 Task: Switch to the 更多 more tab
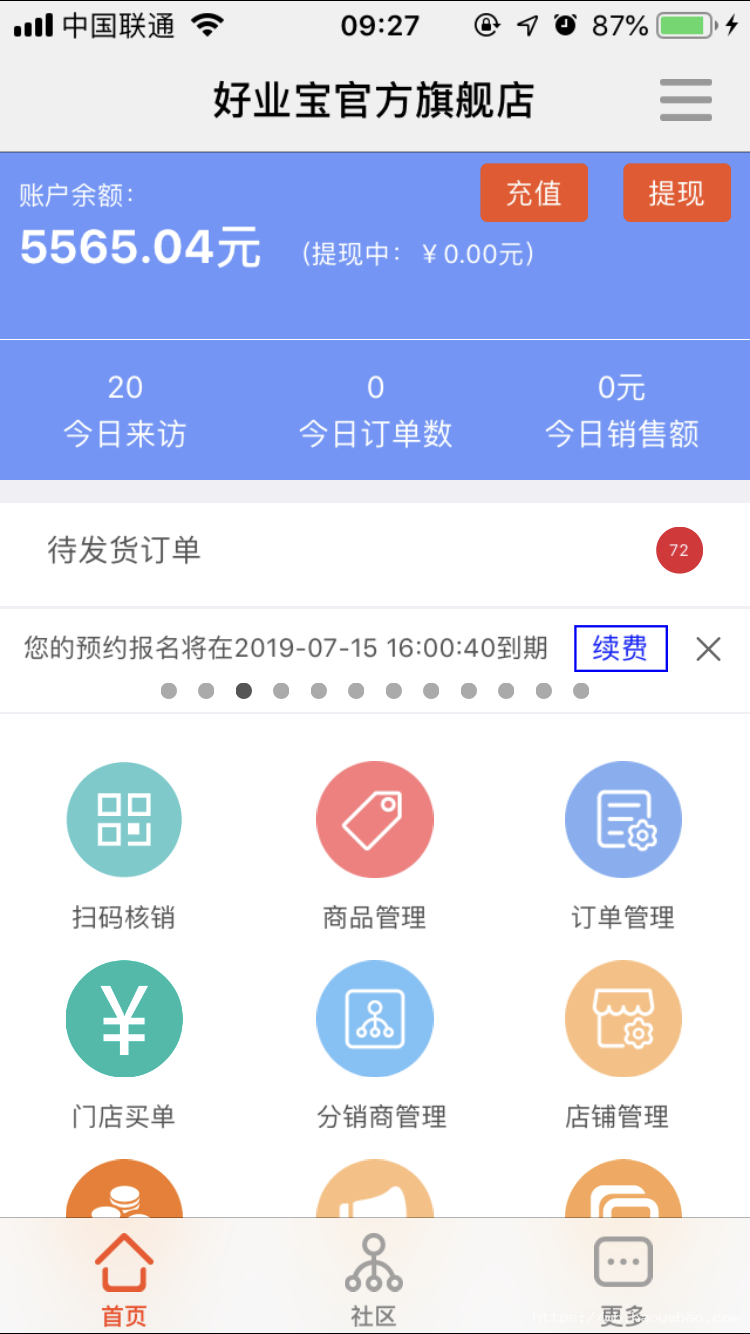point(623,1280)
